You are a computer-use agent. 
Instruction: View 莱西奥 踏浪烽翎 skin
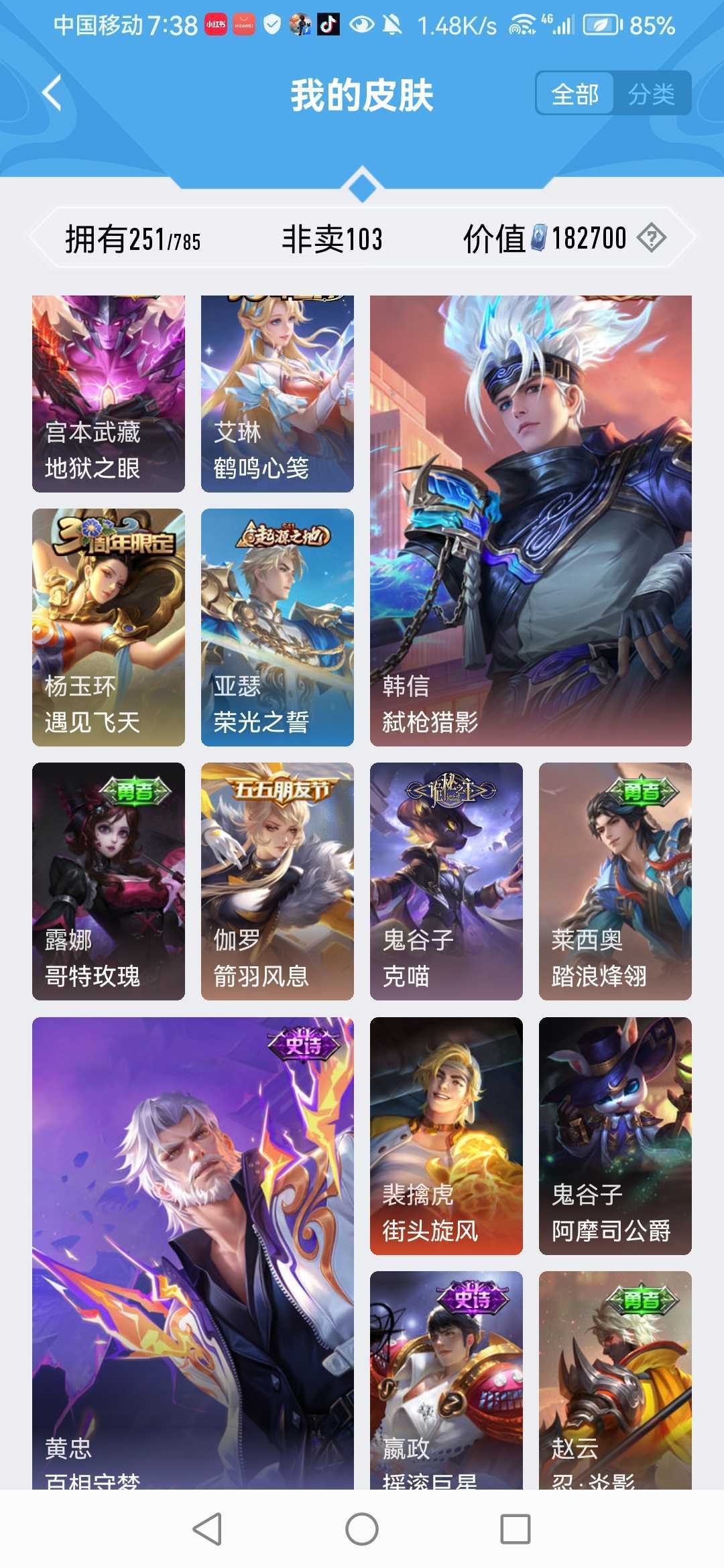click(615, 881)
